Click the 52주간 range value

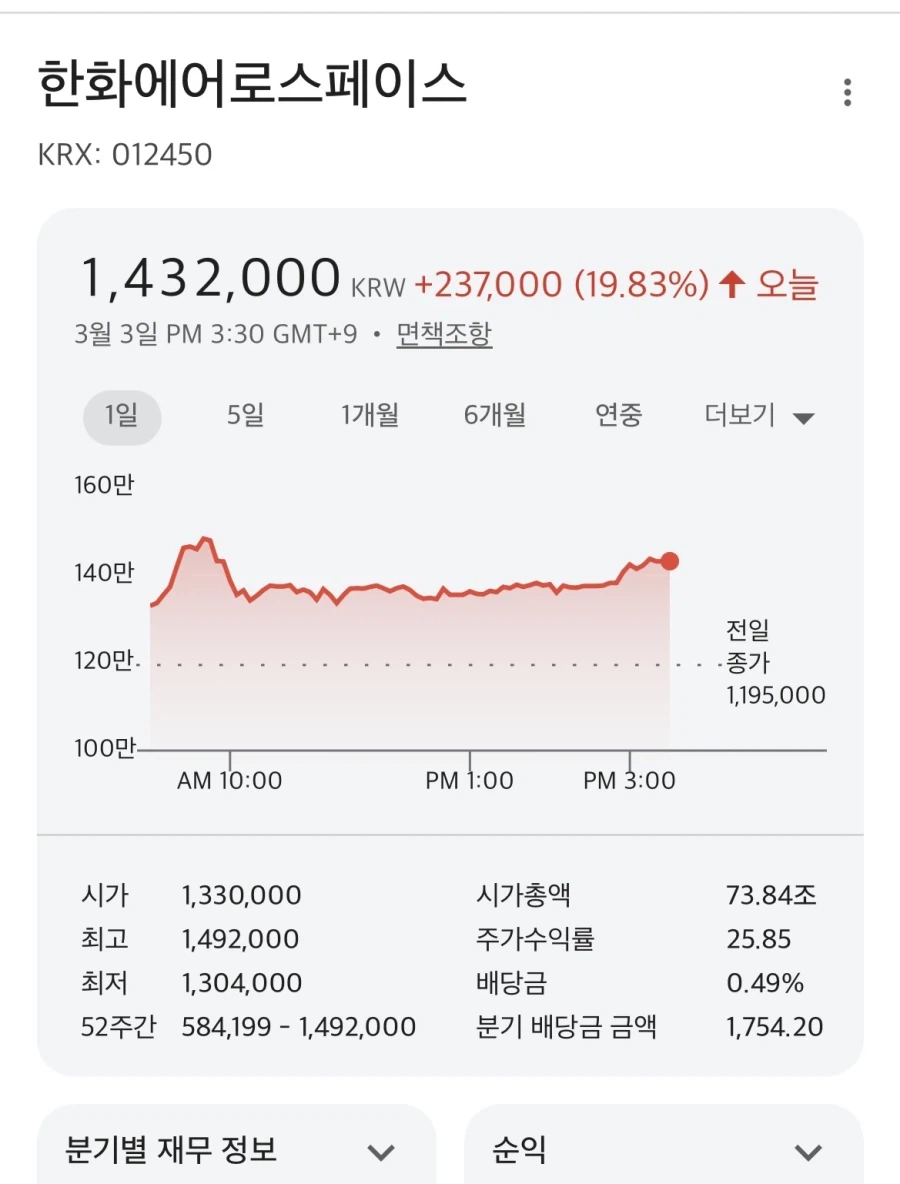pyautogui.click(x=297, y=1027)
